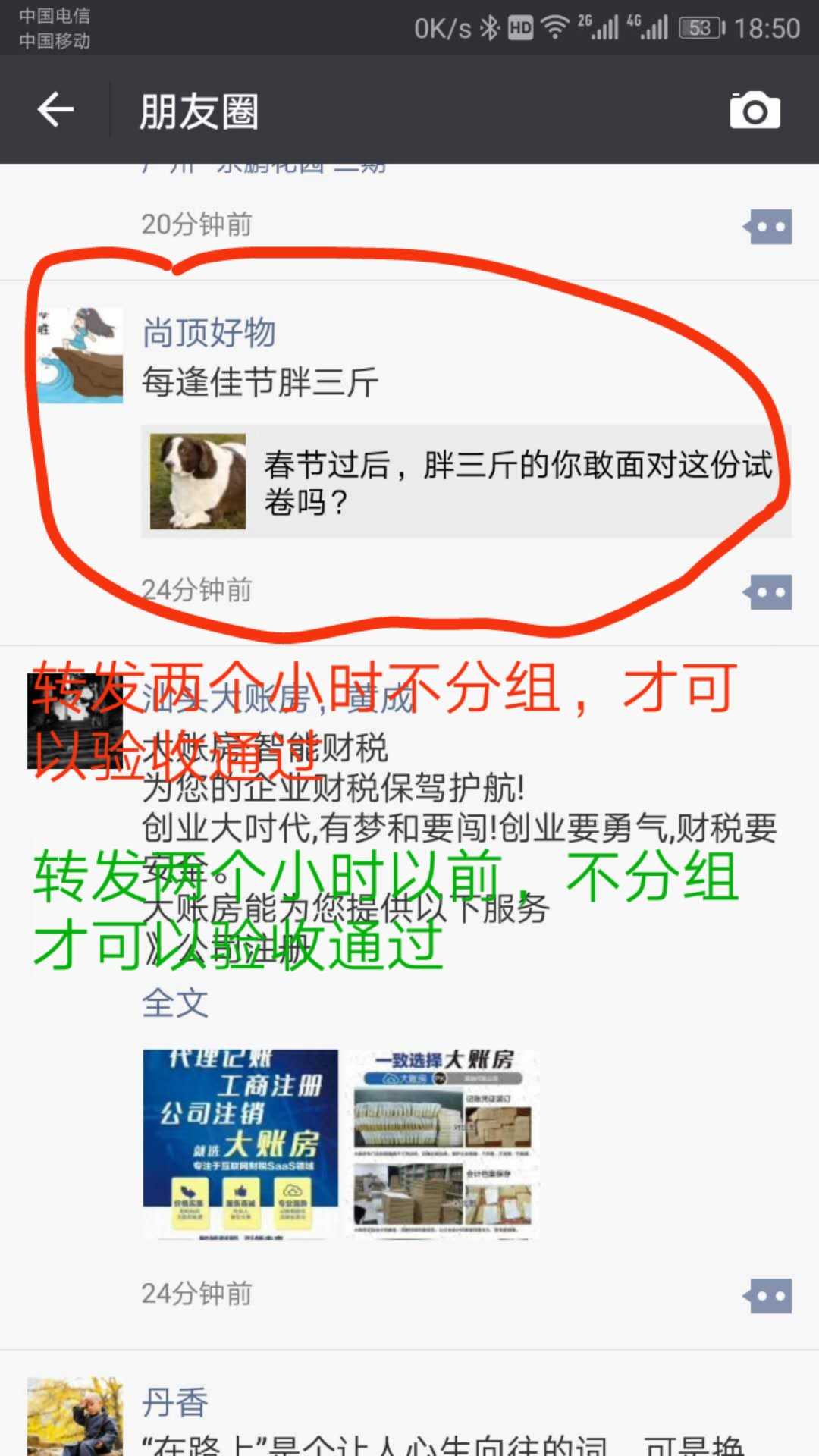
Task: Open 尚顶好物's profile name
Action: pyautogui.click(x=209, y=332)
